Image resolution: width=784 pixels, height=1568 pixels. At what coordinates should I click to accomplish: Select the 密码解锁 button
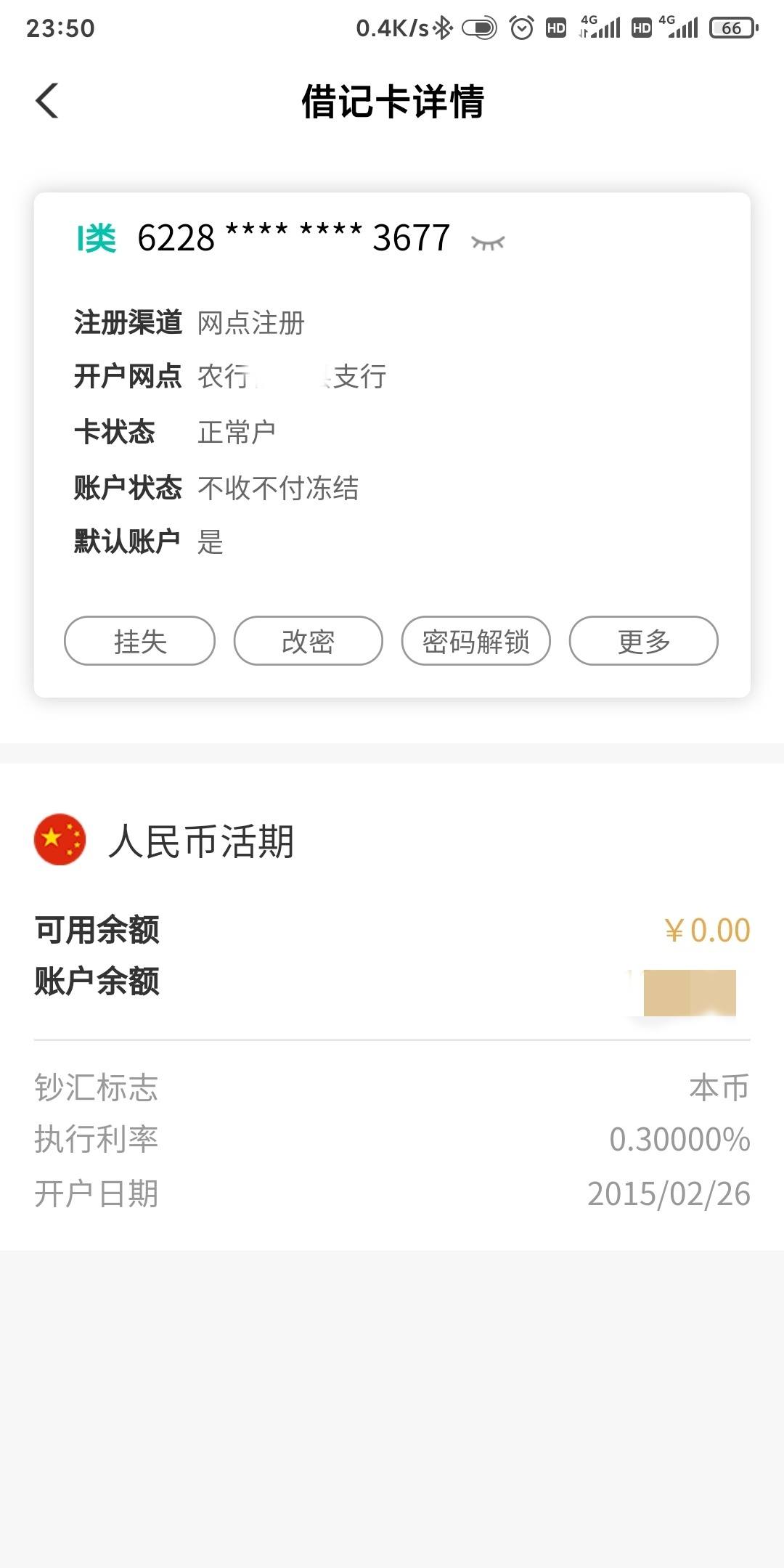(476, 641)
